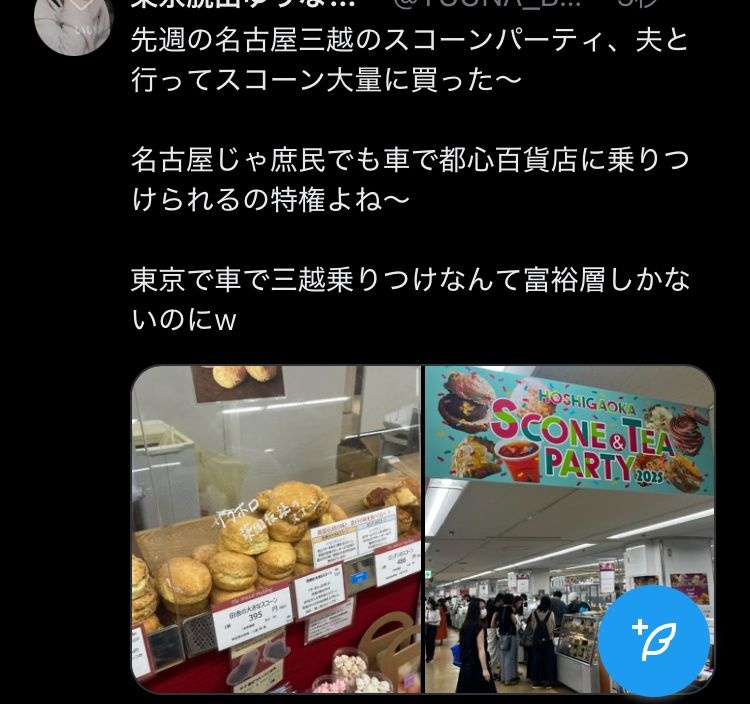Image resolution: width=750 pixels, height=704 pixels.
Task: Open the scone display photo
Action: [276, 530]
